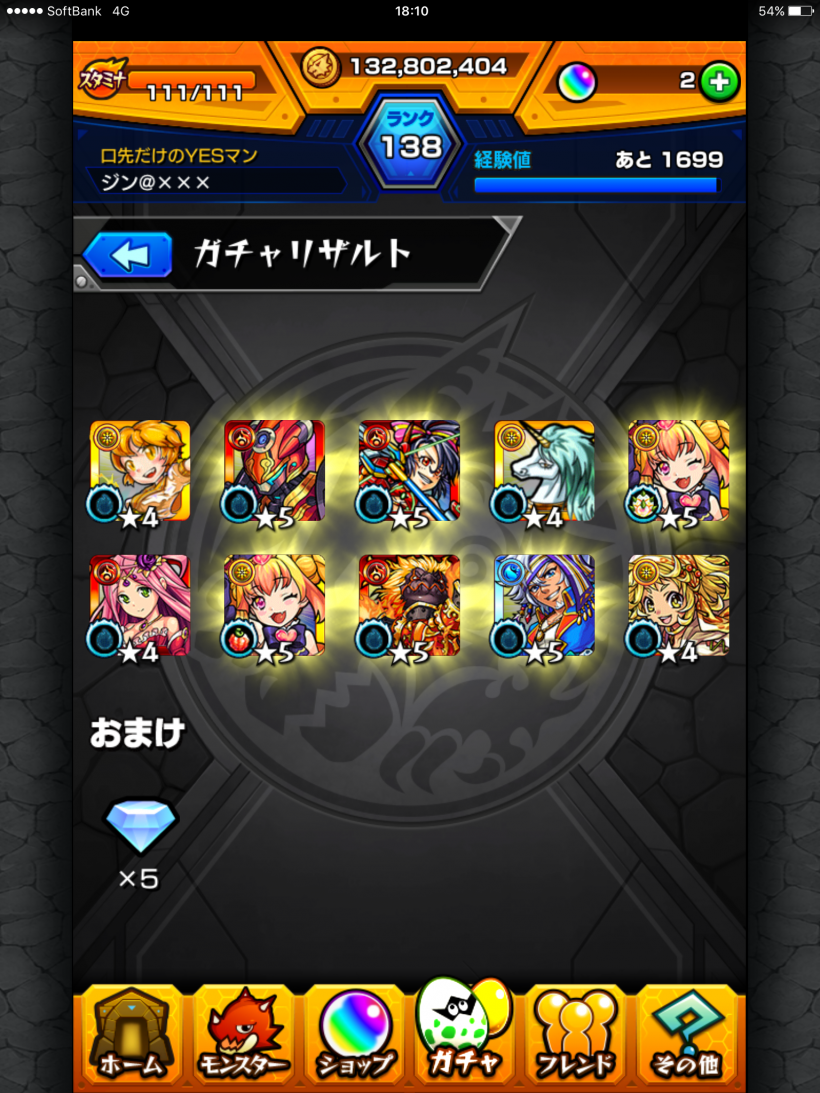Open the ショップ tab
The height and width of the screenshot is (1093, 820).
coord(353,1037)
